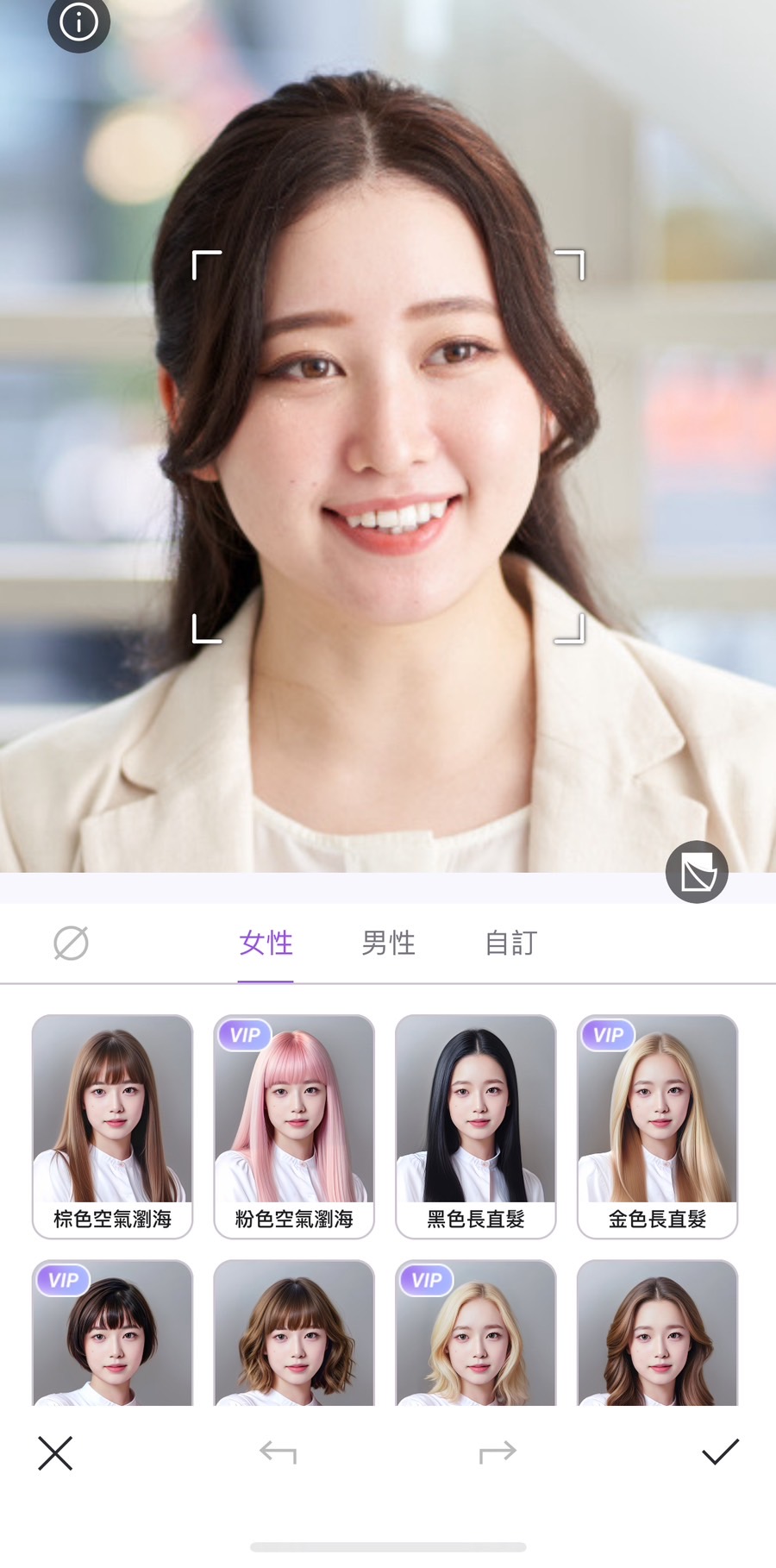Undo the last change
The height and width of the screenshot is (1568, 776).
coord(278,1453)
